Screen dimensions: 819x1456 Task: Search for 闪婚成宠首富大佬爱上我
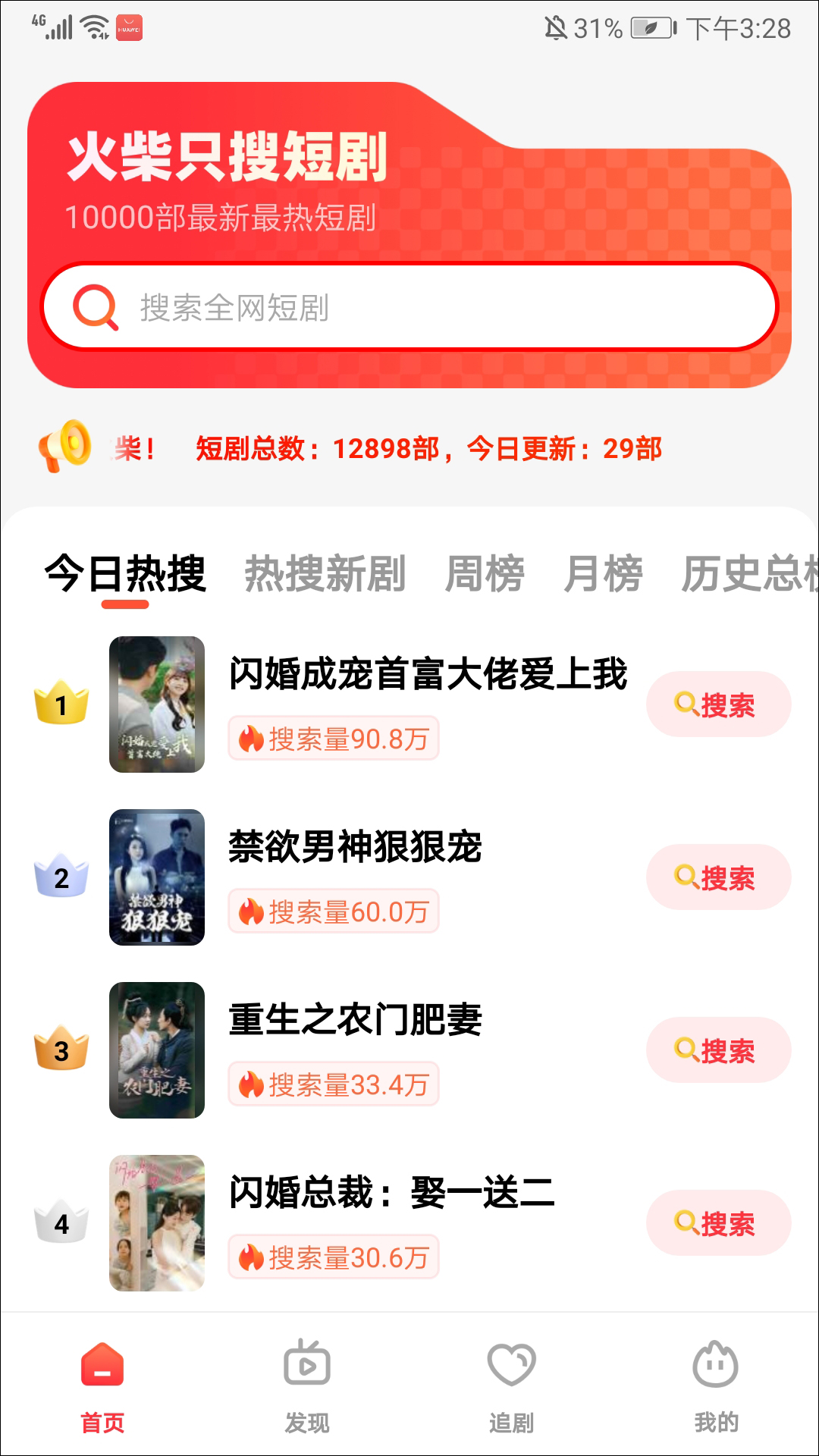[x=718, y=704]
